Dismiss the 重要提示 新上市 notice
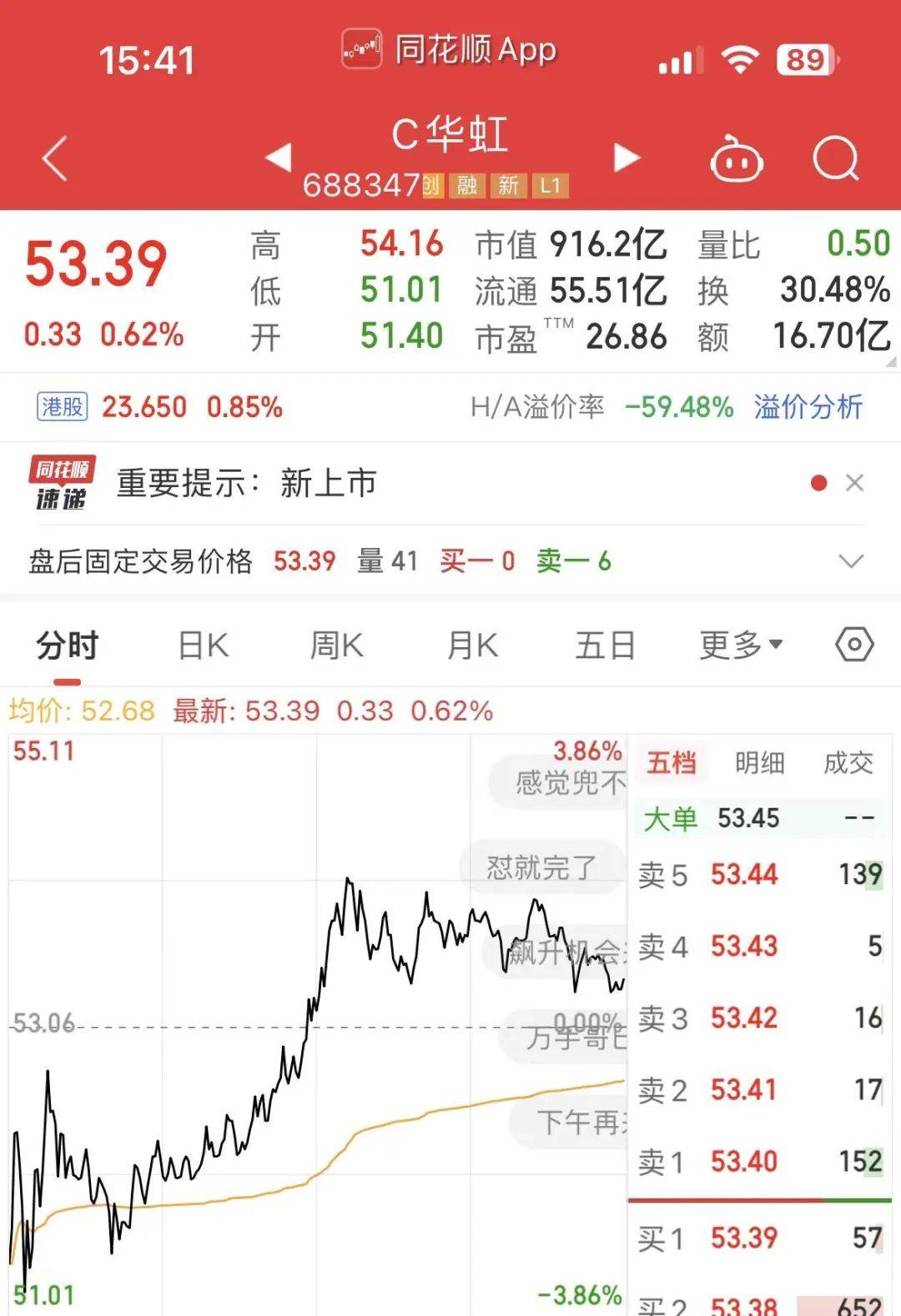 point(854,483)
